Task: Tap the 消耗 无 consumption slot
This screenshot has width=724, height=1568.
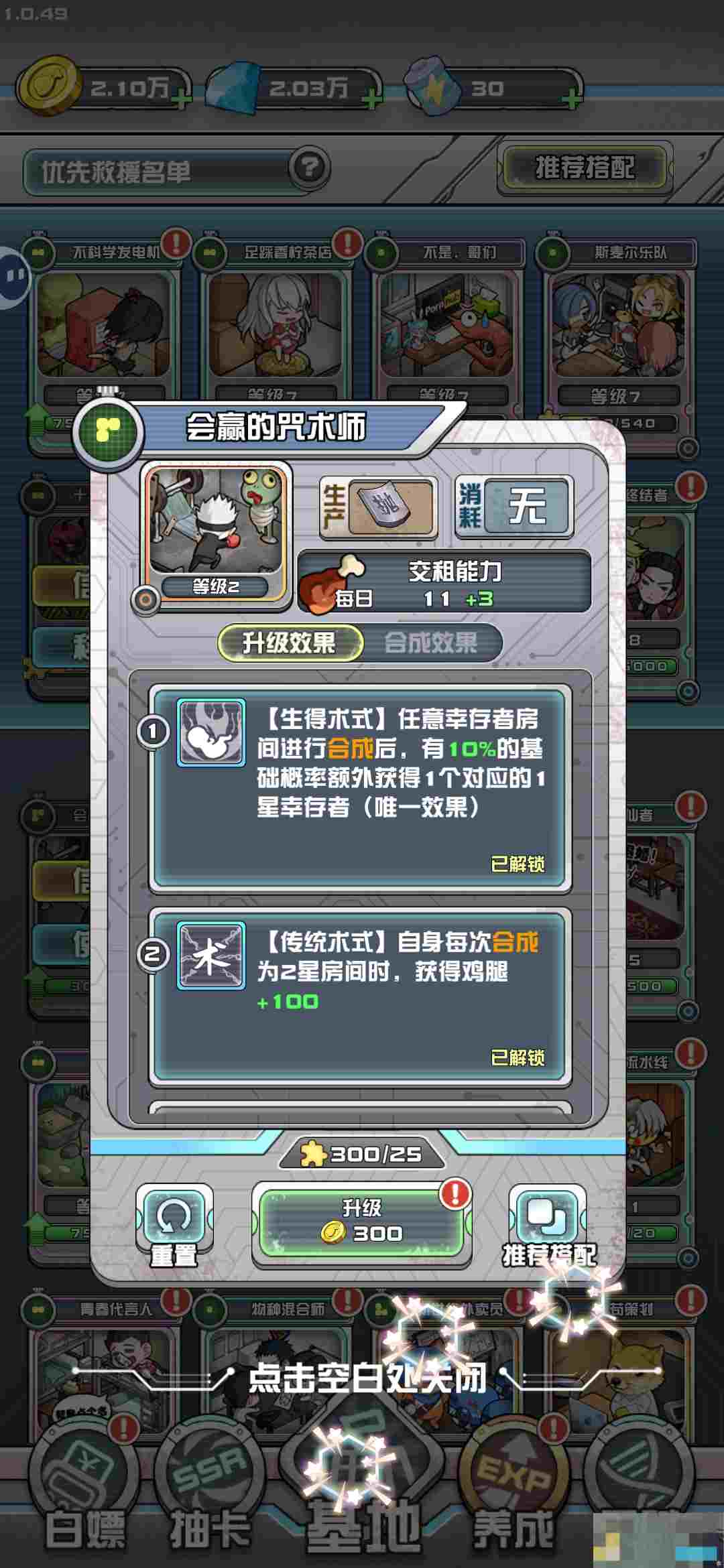Action: point(514,507)
